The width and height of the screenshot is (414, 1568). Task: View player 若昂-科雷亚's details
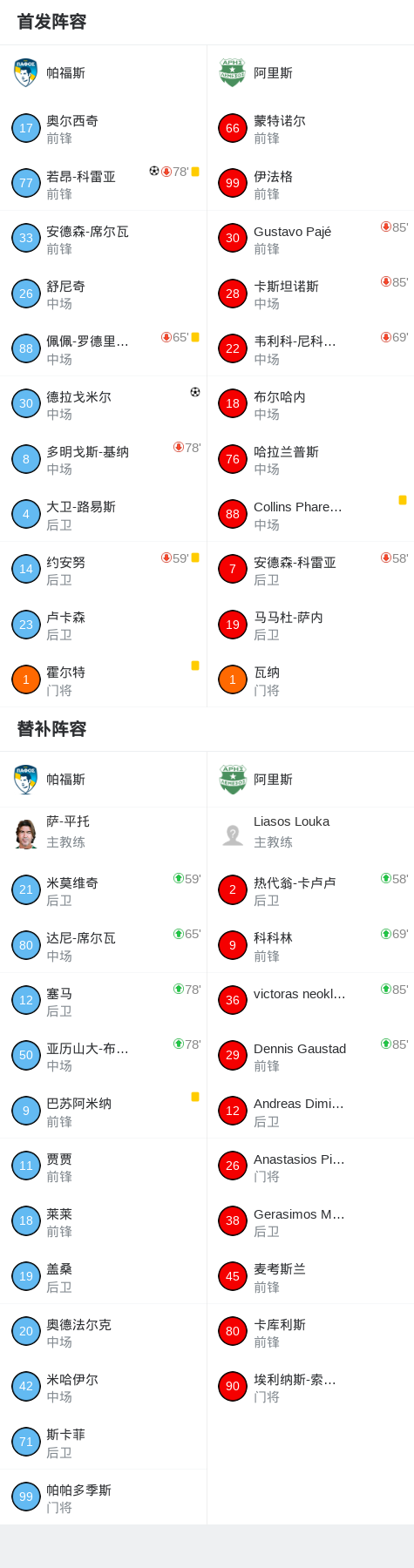pos(103,184)
